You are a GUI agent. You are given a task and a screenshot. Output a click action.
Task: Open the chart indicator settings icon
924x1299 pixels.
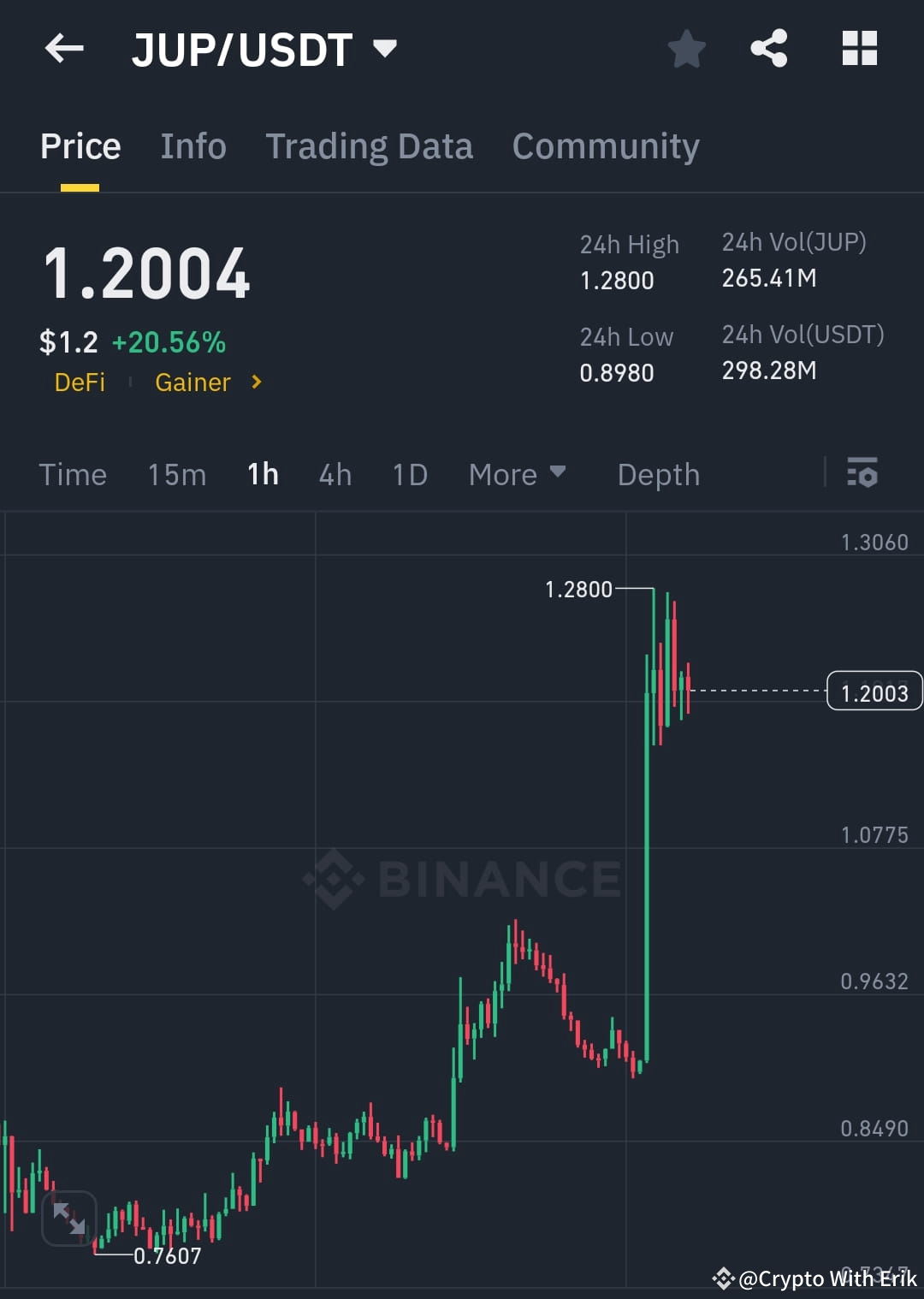pos(862,474)
